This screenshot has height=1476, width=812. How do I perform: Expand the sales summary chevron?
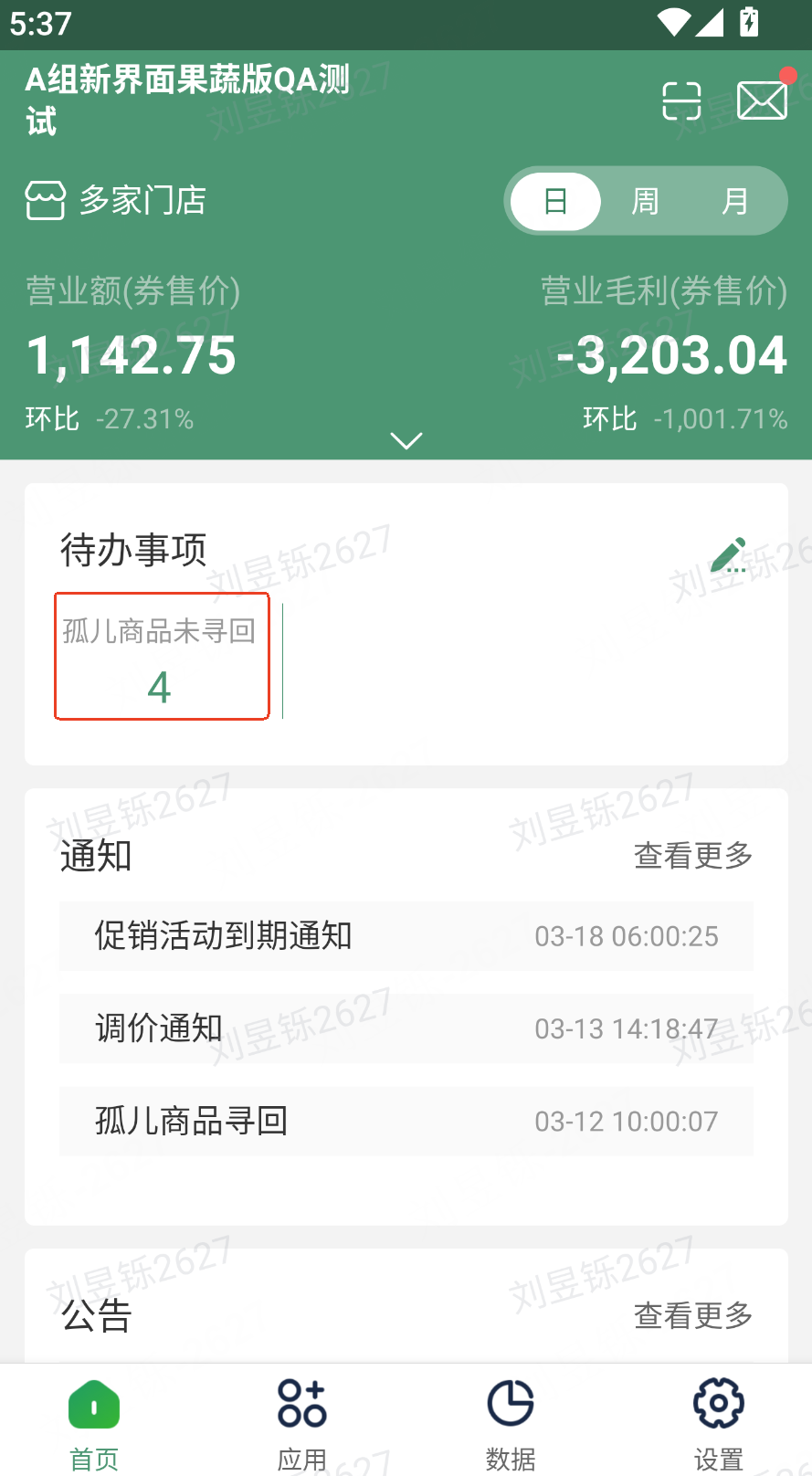tap(406, 441)
